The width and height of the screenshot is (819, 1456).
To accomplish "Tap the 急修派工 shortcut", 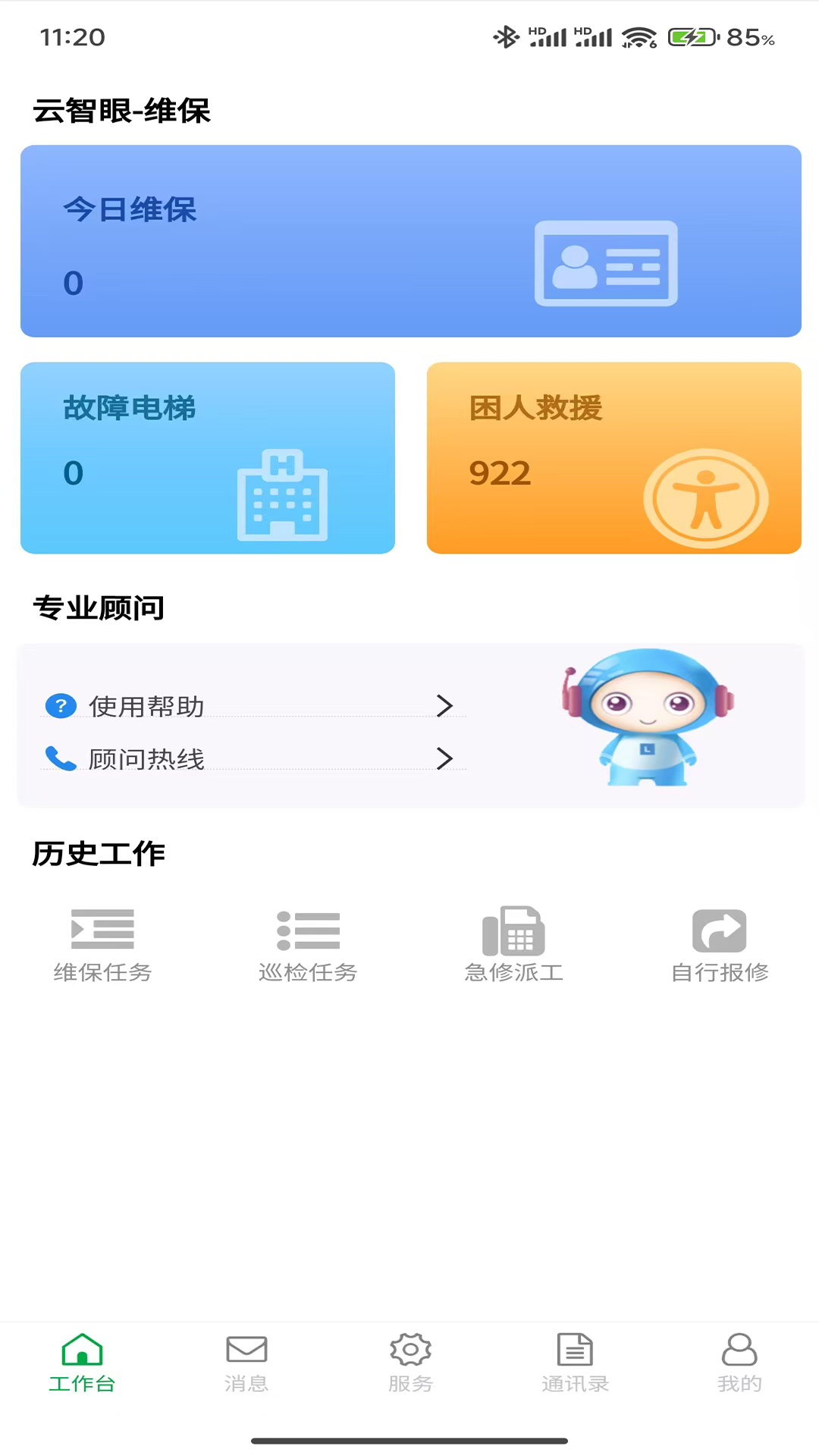I will [x=513, y=945].
